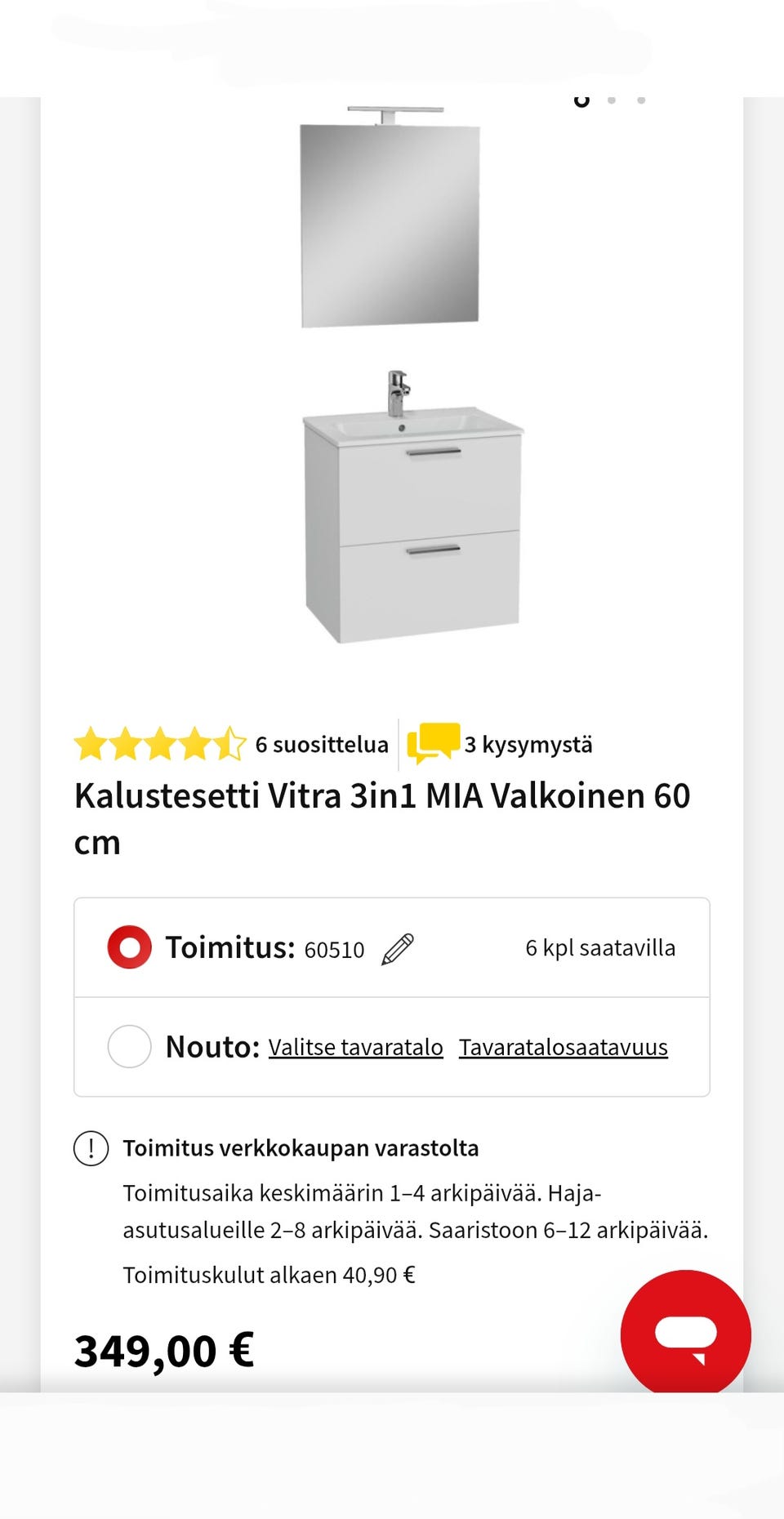
Task: Edit postal code using the pencil icon
Action: click(x=397, y=947)
